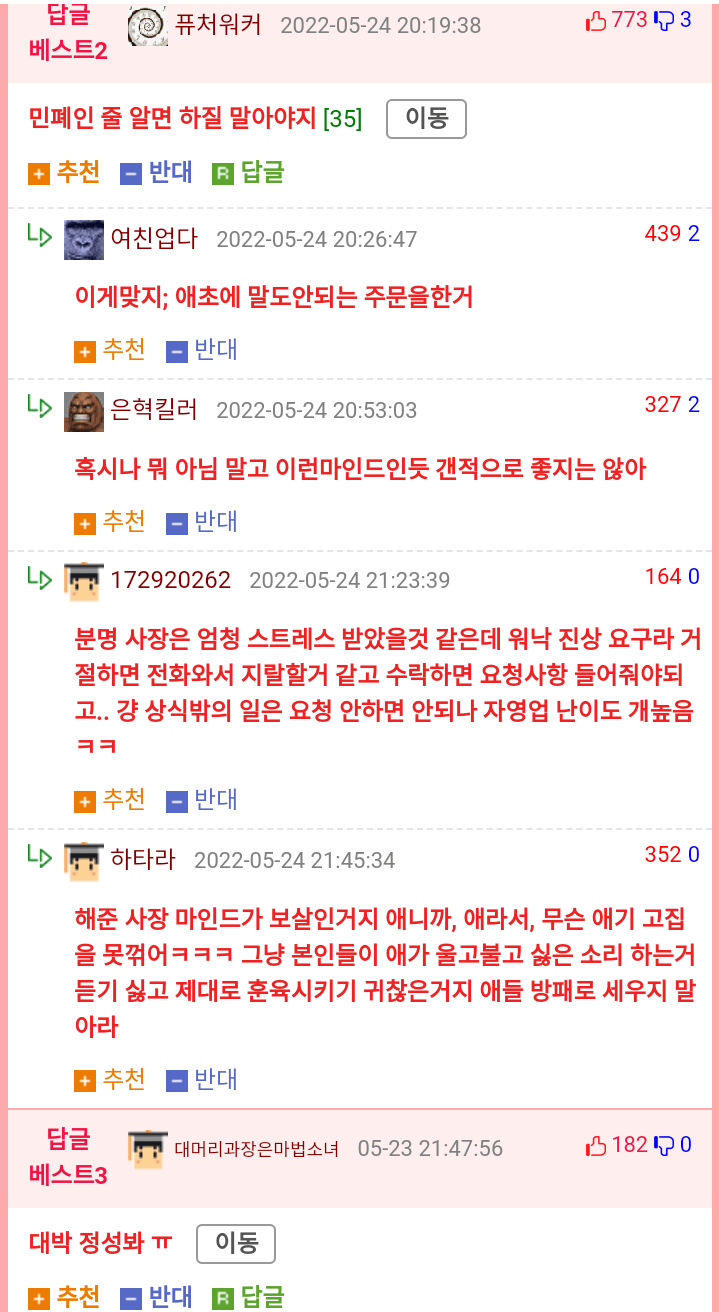719x1312 pixels.
Task: Recommend 하타라's reply
Action: [111, 1080]
